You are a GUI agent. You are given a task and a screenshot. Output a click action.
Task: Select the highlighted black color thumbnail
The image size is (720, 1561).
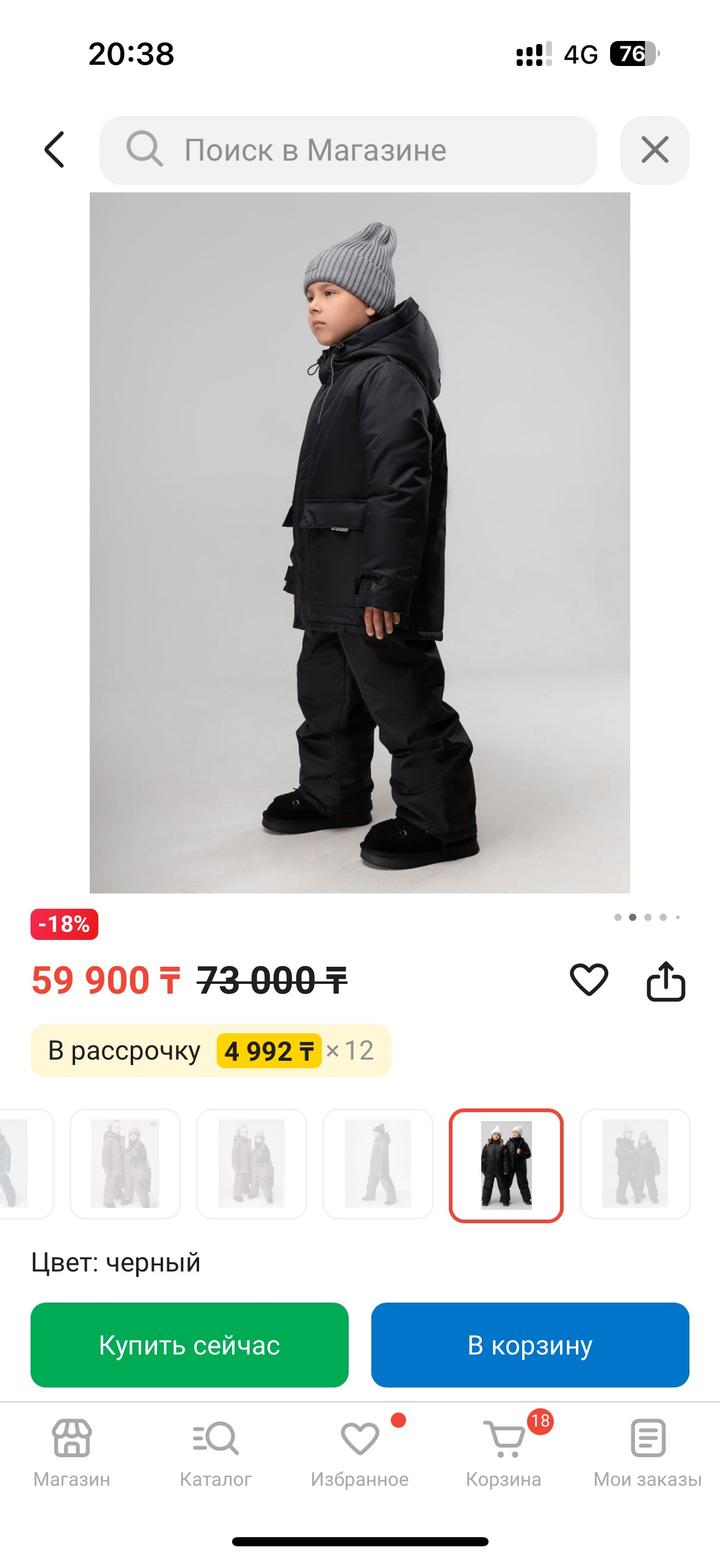coord(506,1165)
